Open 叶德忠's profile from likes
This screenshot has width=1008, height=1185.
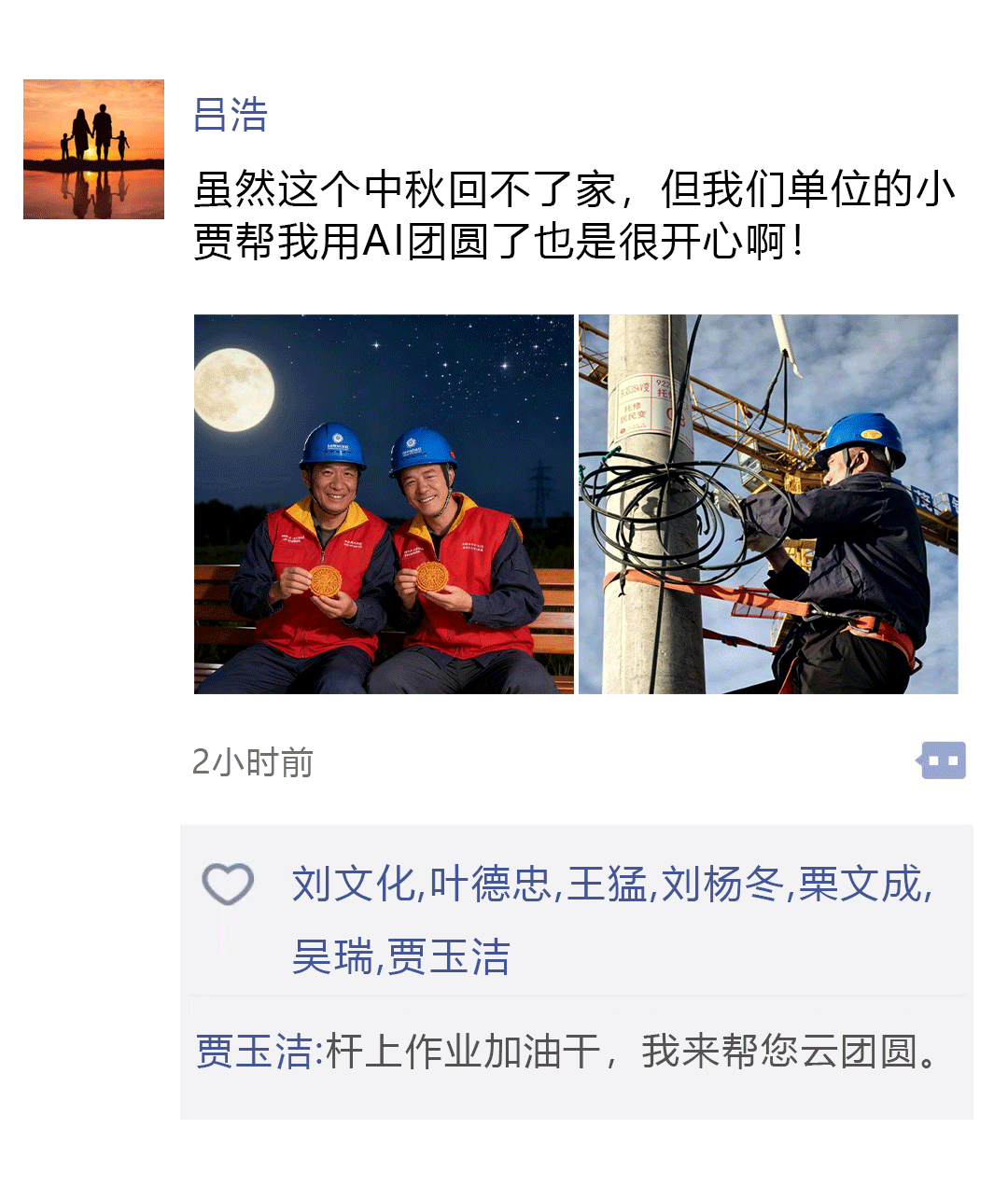click(x=491, y=884)
